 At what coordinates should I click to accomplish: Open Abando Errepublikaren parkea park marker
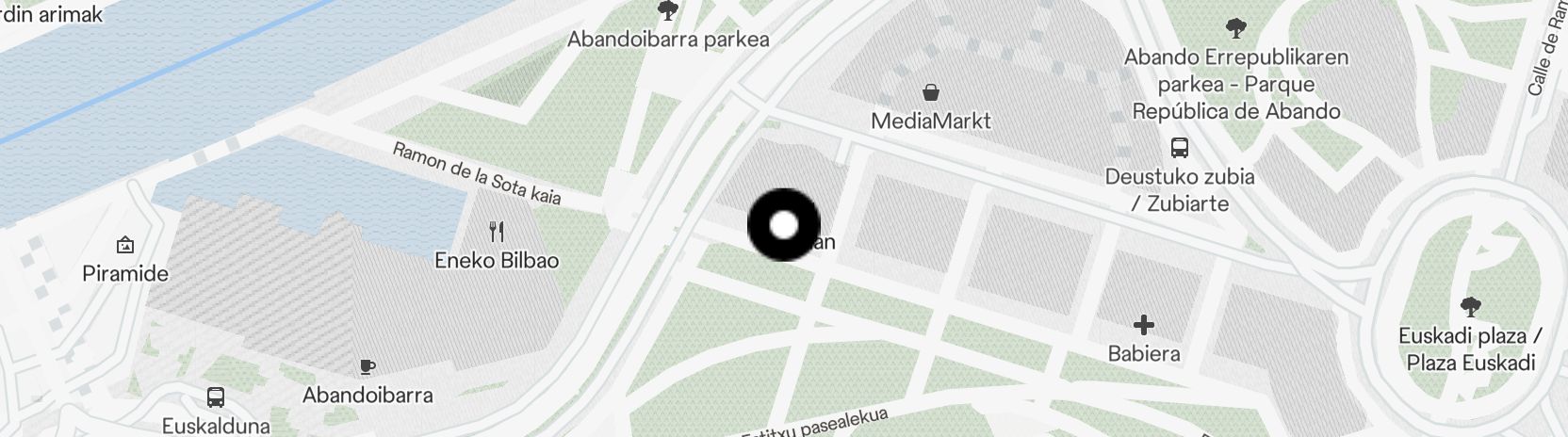pos(1235,29)
